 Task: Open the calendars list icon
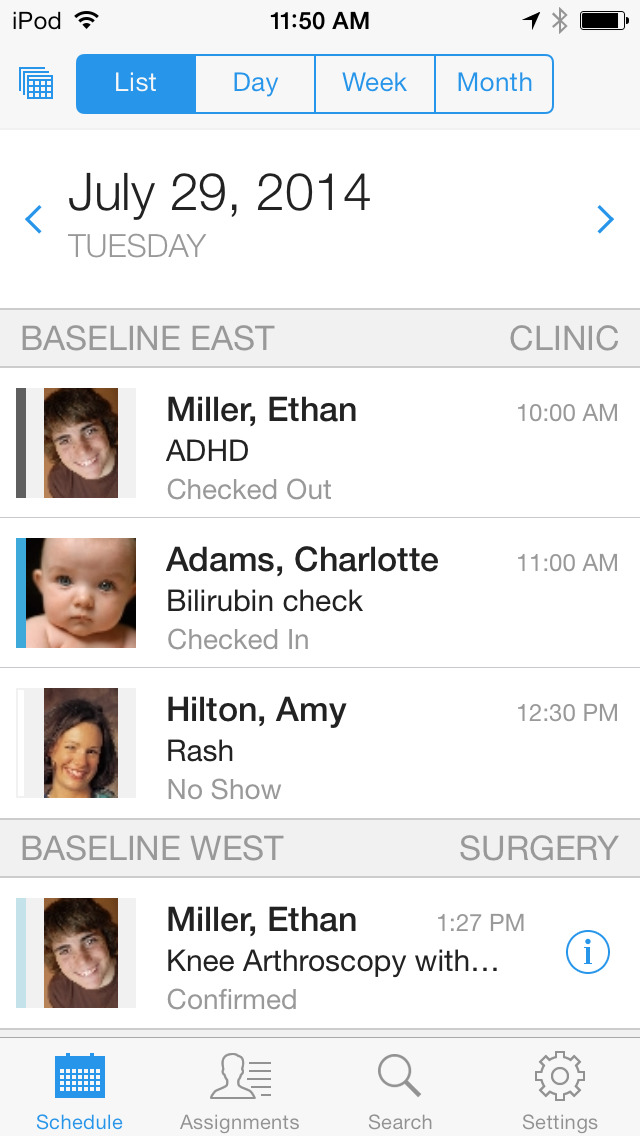point(36,83)
